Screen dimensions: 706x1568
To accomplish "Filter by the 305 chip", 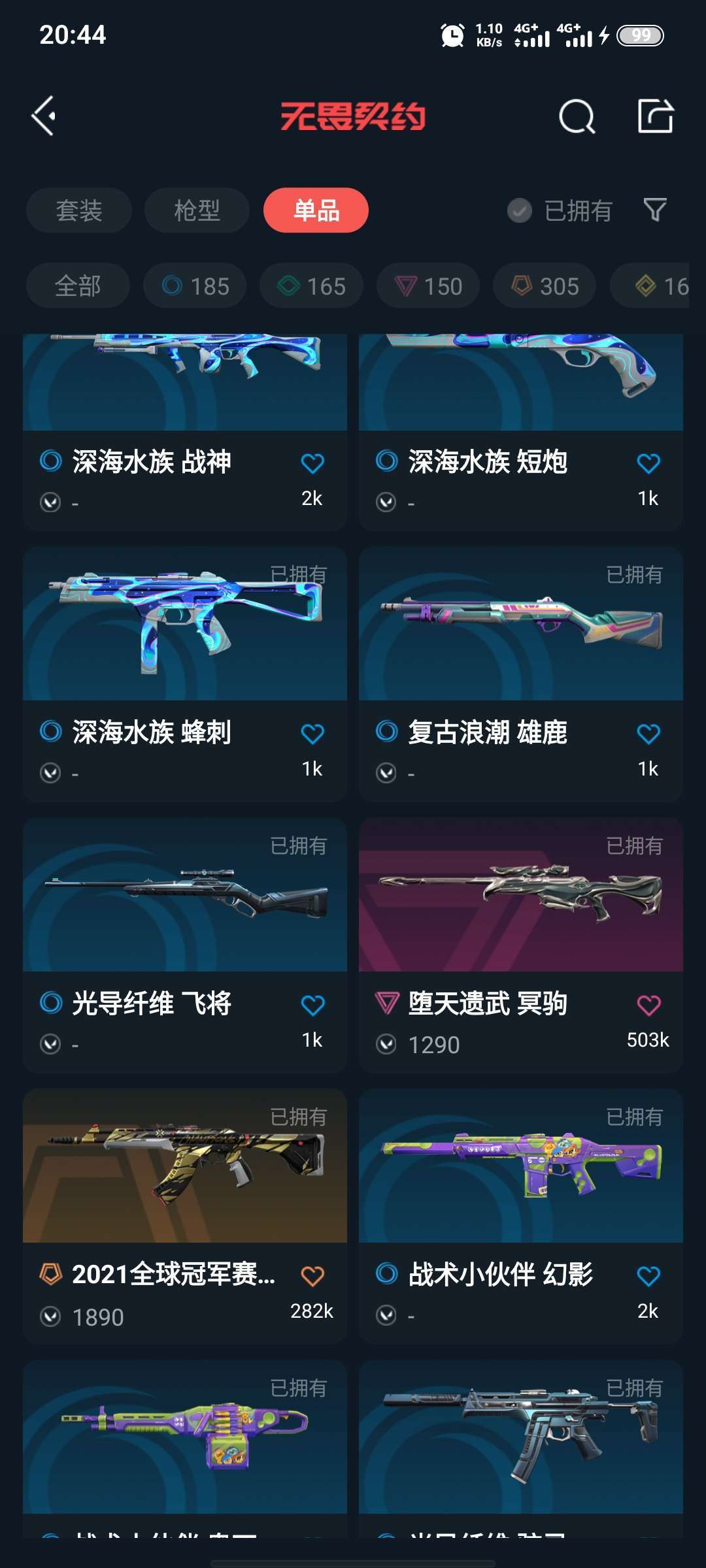I will click(x=545, y=286).
